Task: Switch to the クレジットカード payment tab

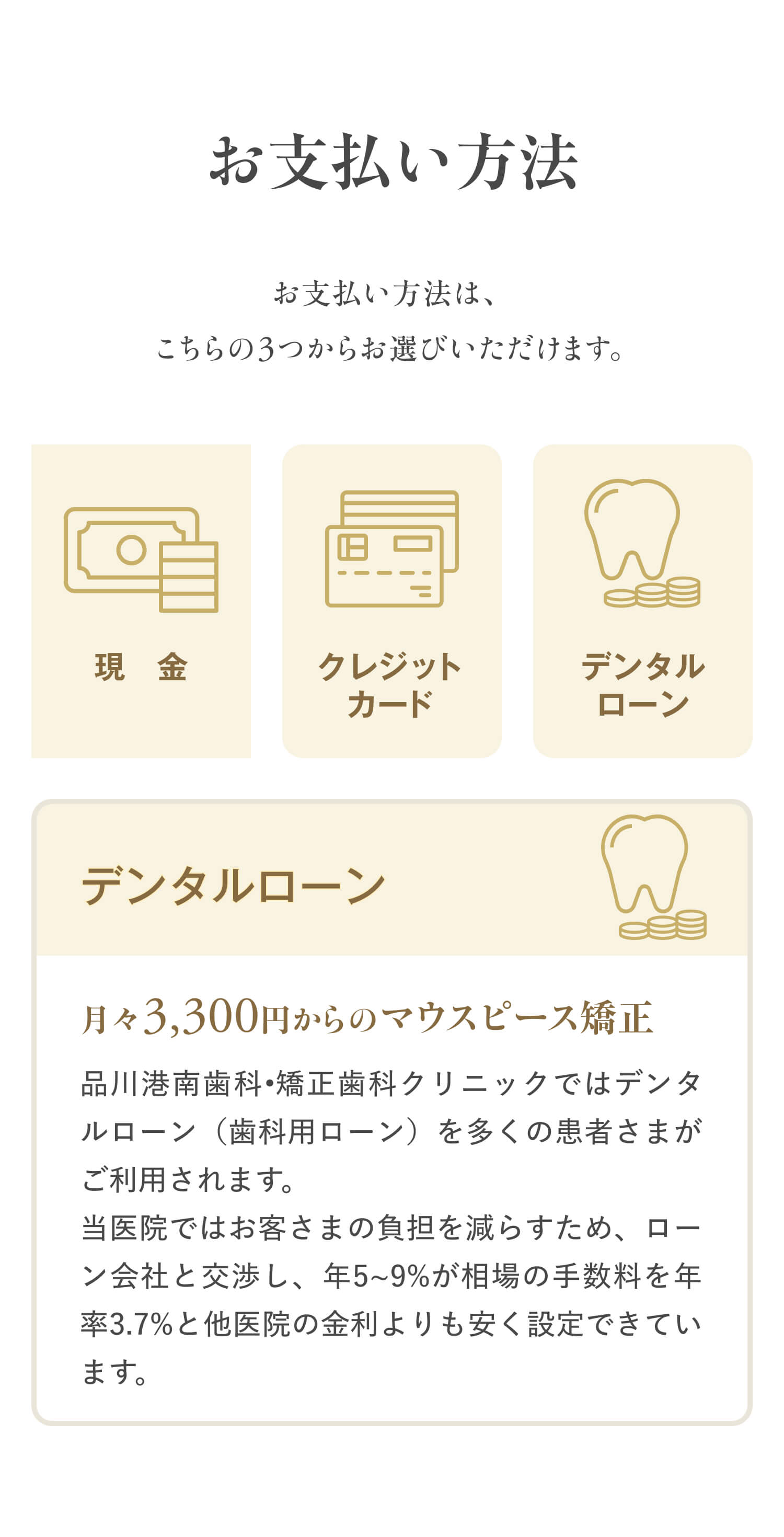Action: [x=391, y=601]
